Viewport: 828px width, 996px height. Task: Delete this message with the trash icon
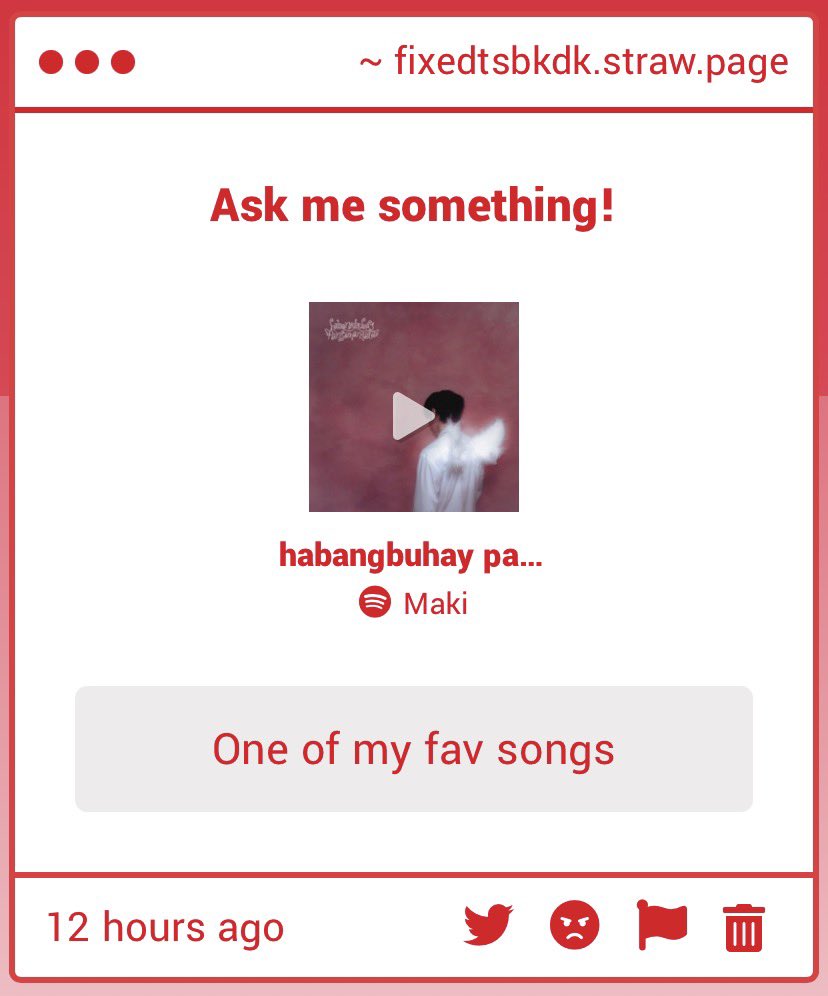coord(744,928)
